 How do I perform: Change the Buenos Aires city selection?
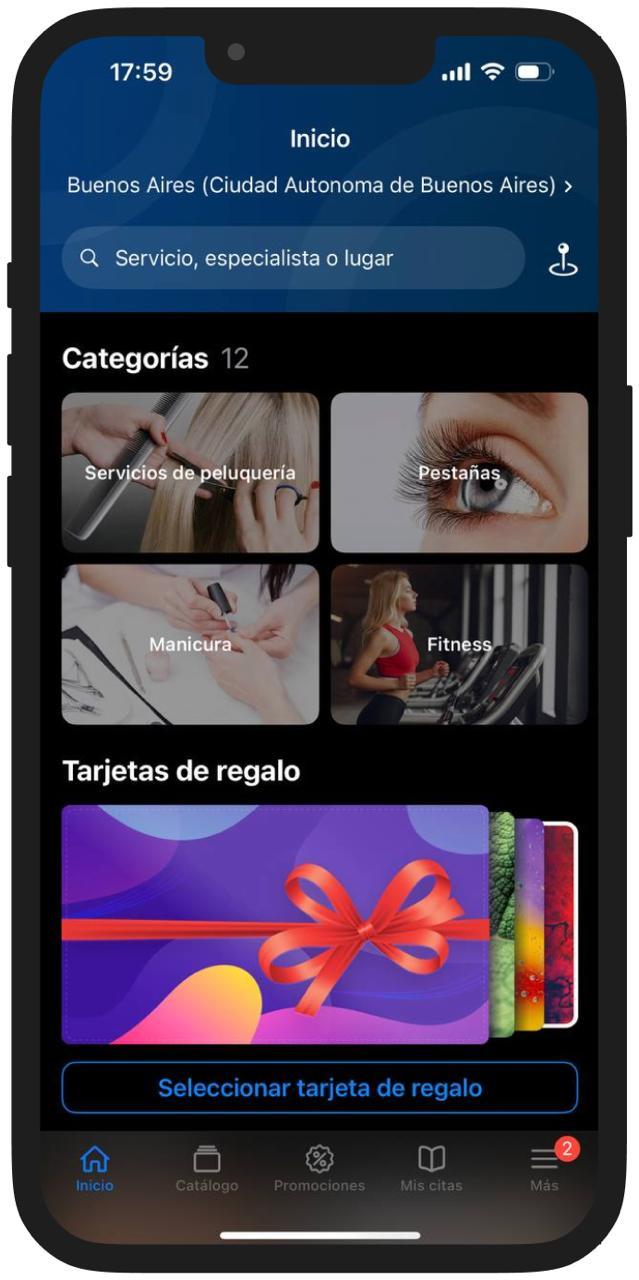pos(319,186)
